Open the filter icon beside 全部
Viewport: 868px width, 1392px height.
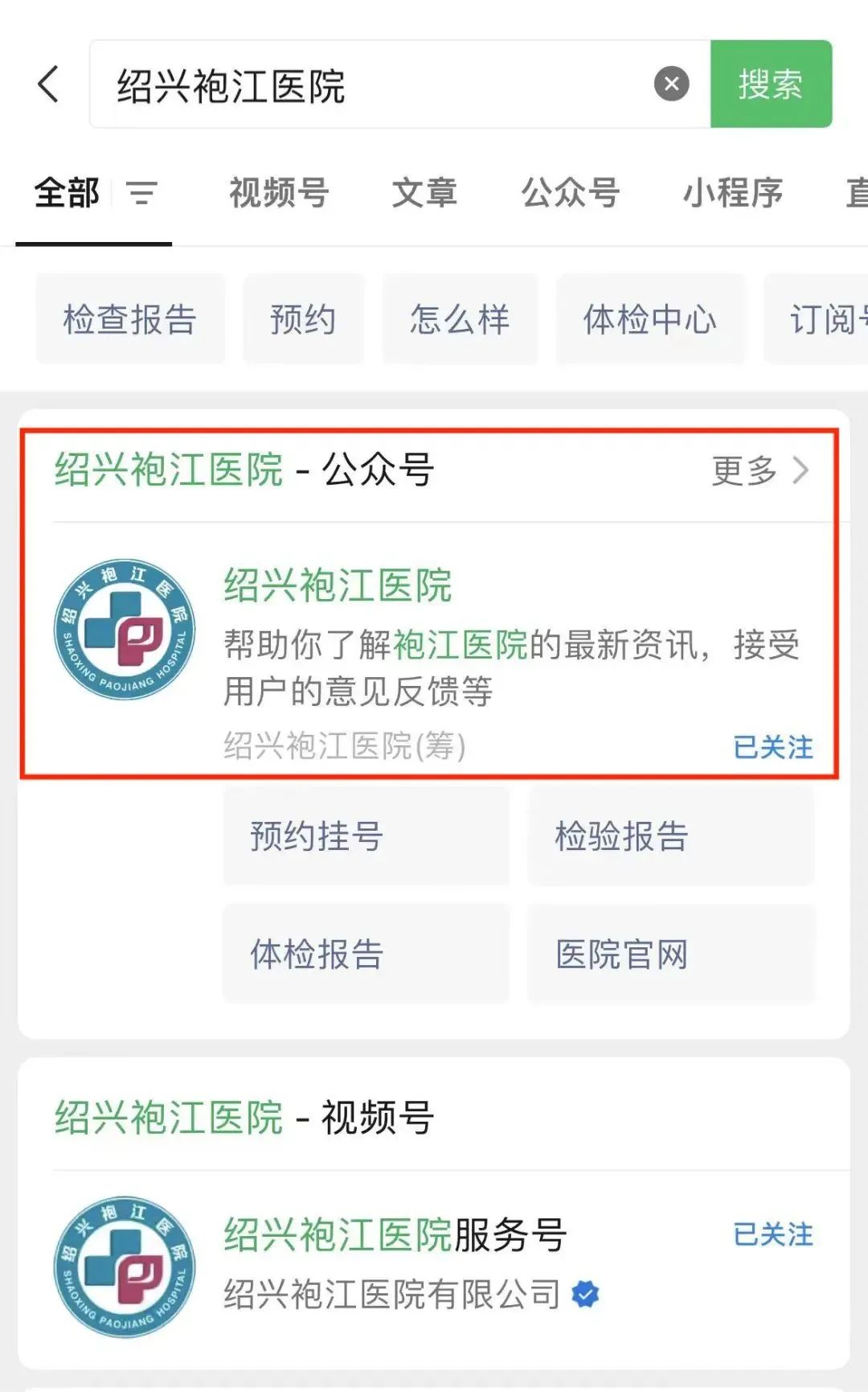click(x=142, y=193)
